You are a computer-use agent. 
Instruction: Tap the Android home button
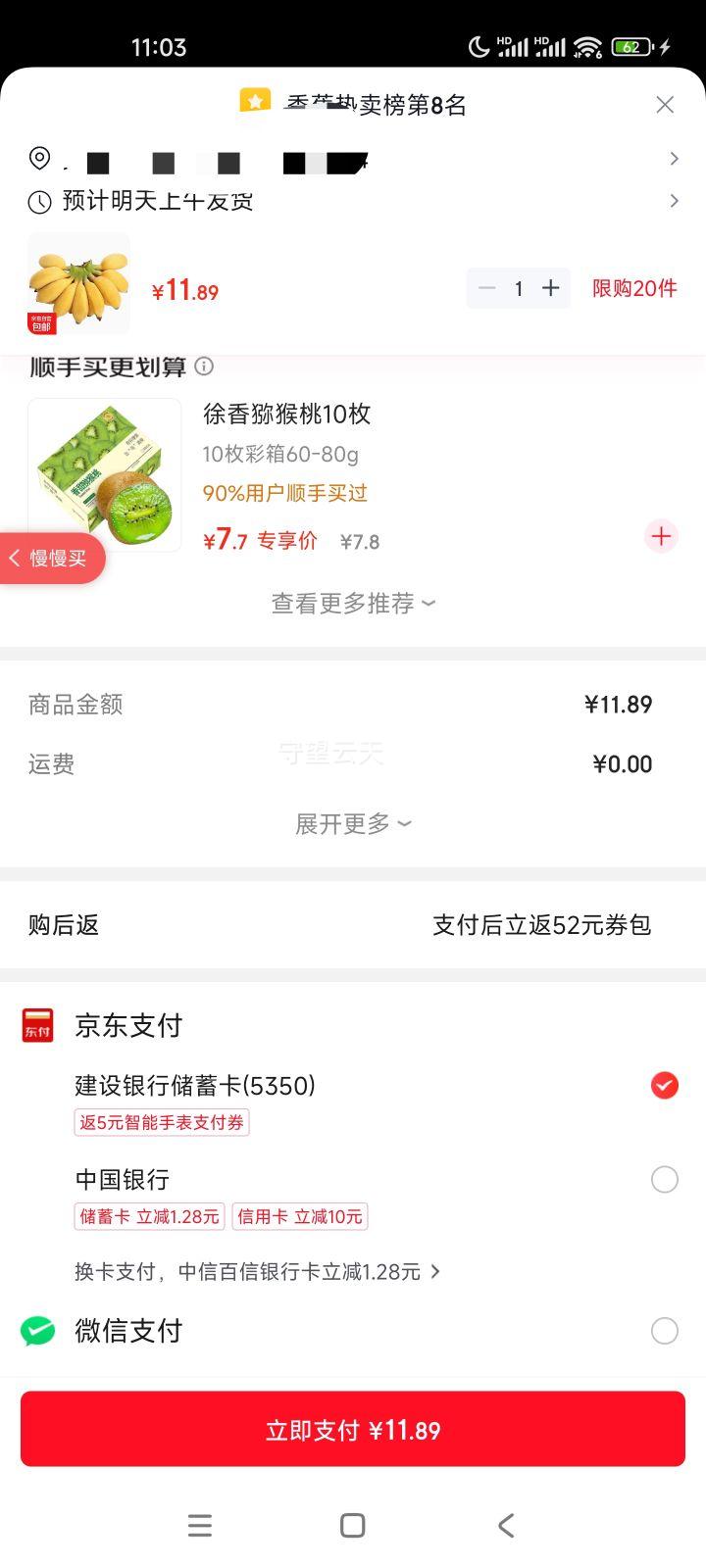[351, 1525]
